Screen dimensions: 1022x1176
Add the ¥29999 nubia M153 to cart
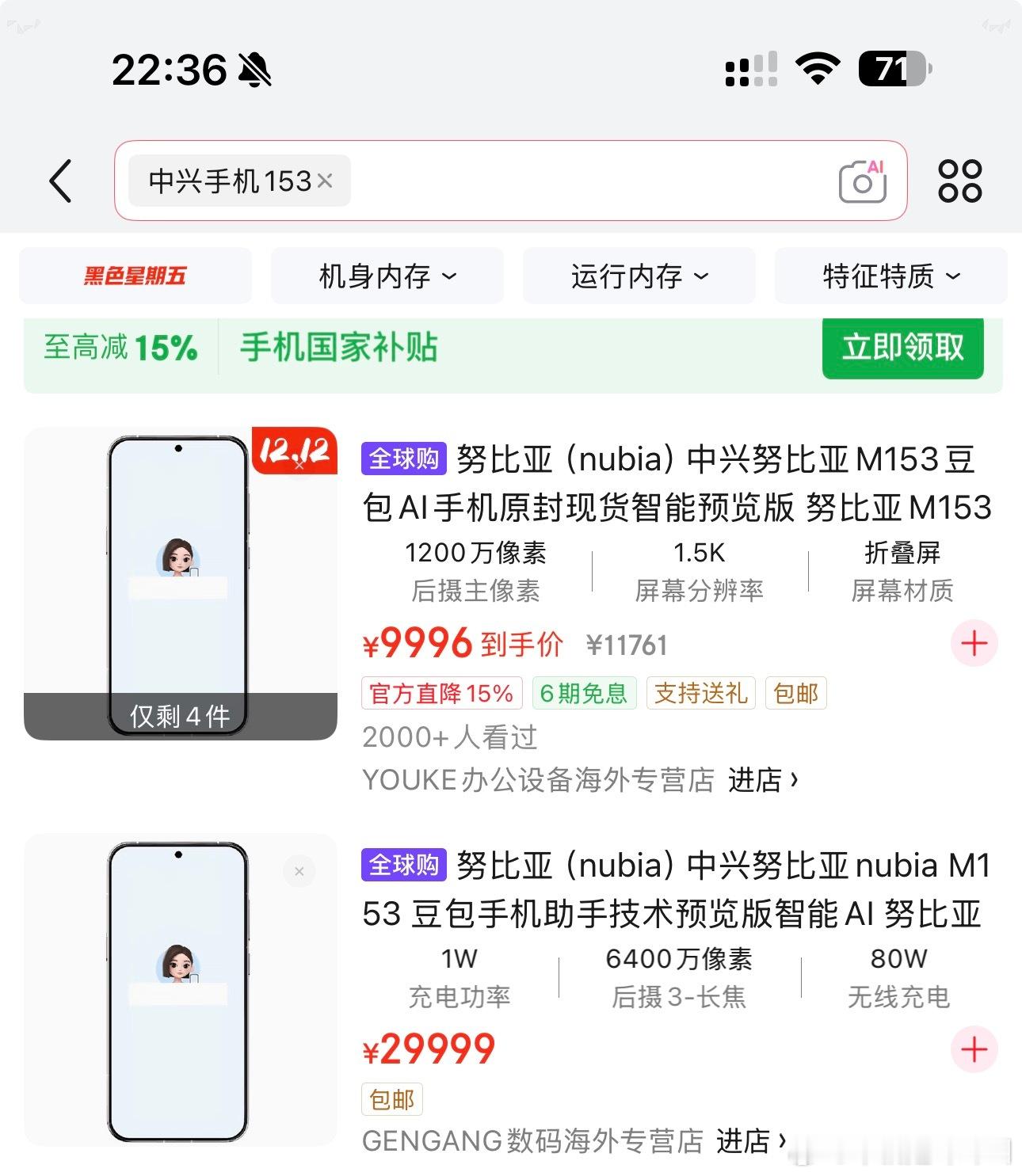(973, 1050)
